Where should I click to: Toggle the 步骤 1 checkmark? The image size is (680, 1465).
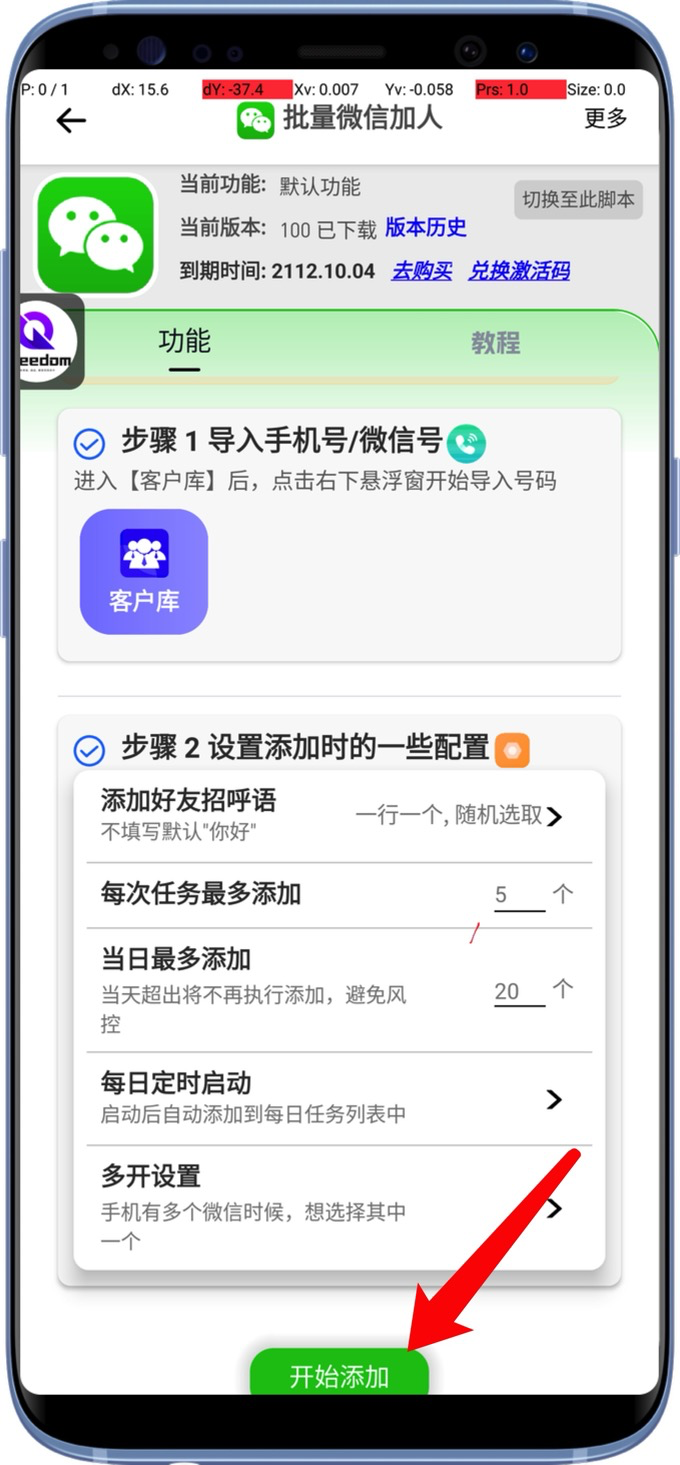pos(90,442)
